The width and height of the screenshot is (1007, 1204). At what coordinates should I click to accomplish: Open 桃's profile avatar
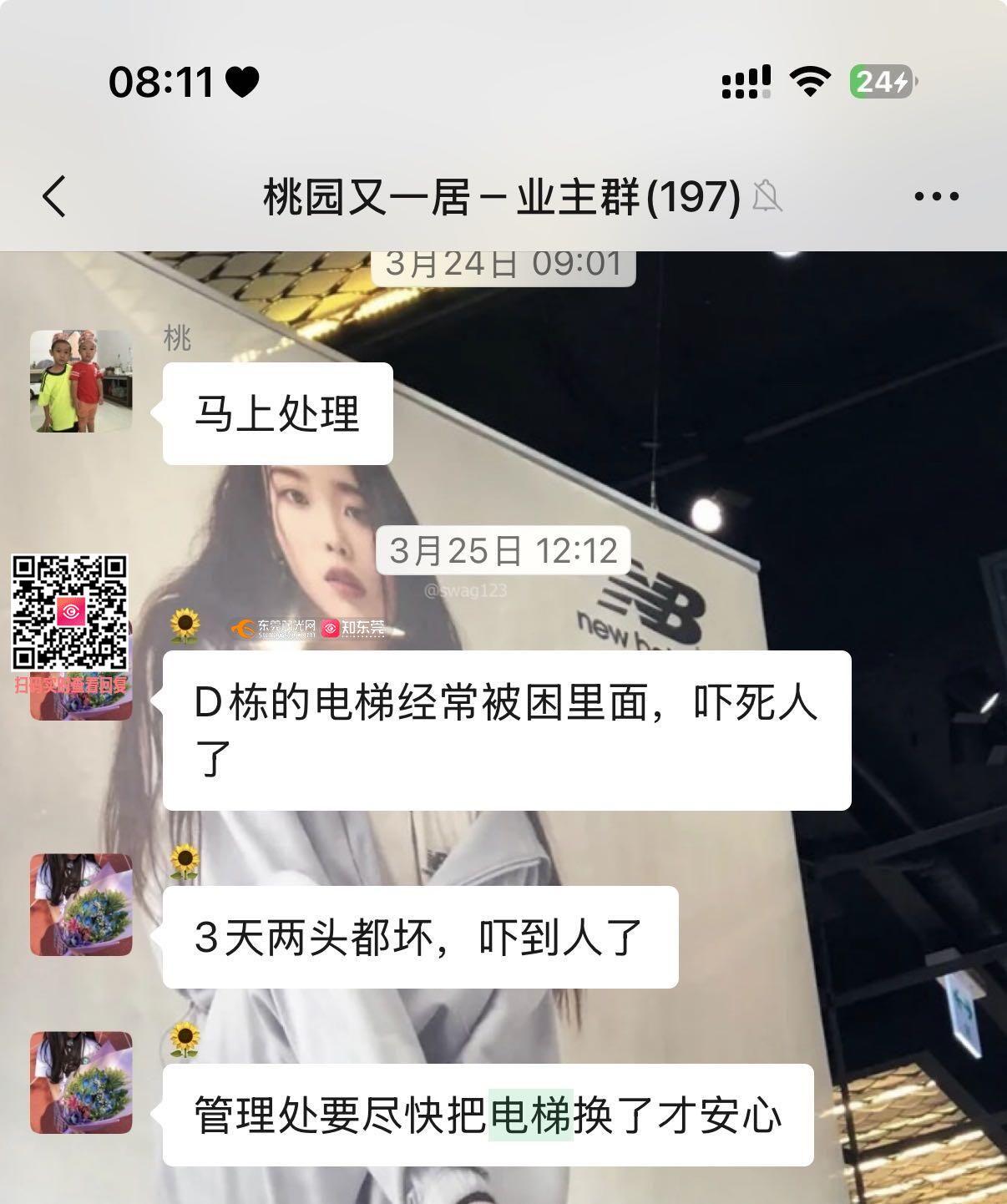[x=81, y=382]
